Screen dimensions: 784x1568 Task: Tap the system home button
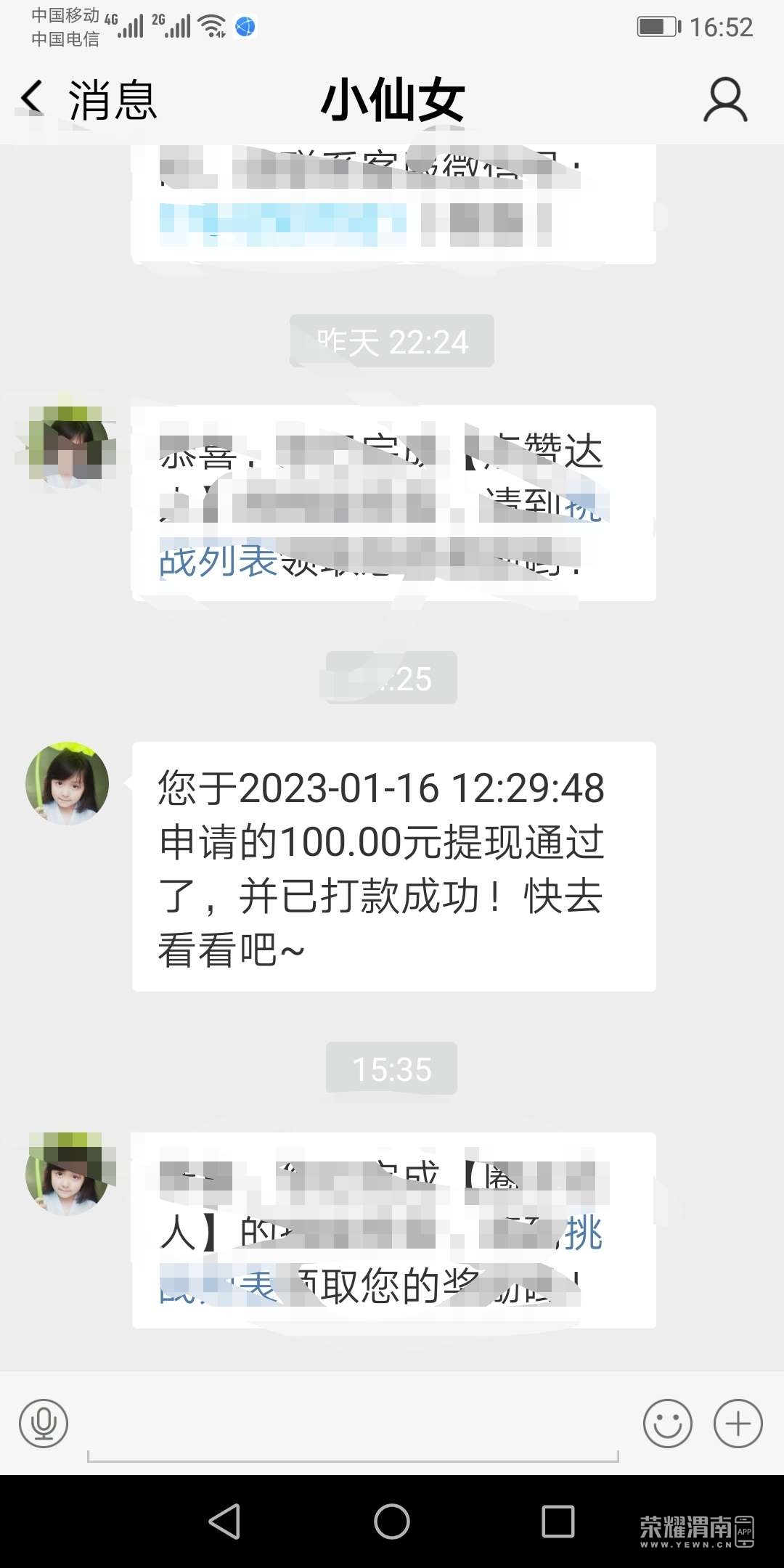point(392,1521)
